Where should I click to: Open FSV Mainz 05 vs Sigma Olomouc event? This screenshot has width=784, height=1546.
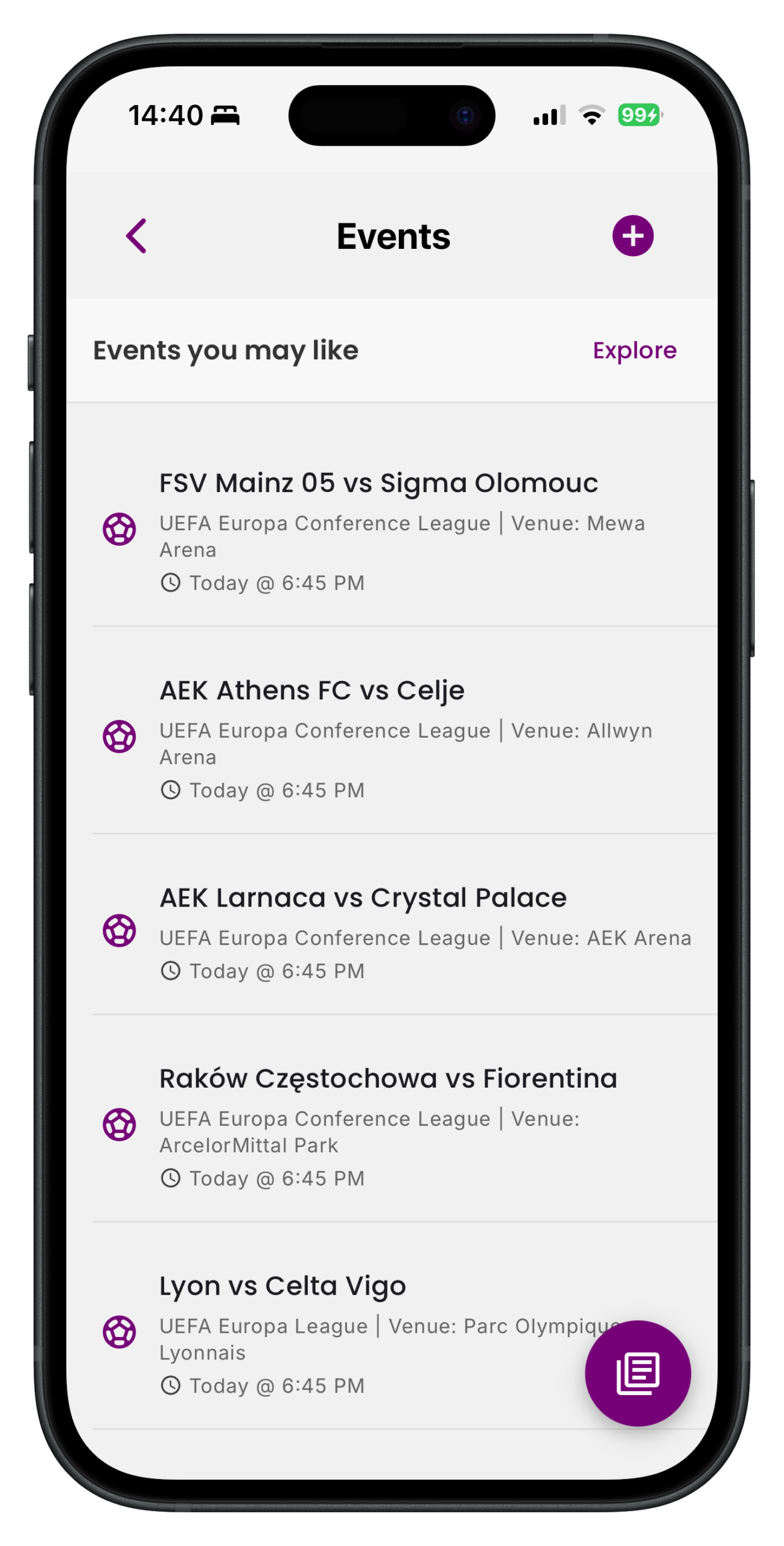pos(378,483)
